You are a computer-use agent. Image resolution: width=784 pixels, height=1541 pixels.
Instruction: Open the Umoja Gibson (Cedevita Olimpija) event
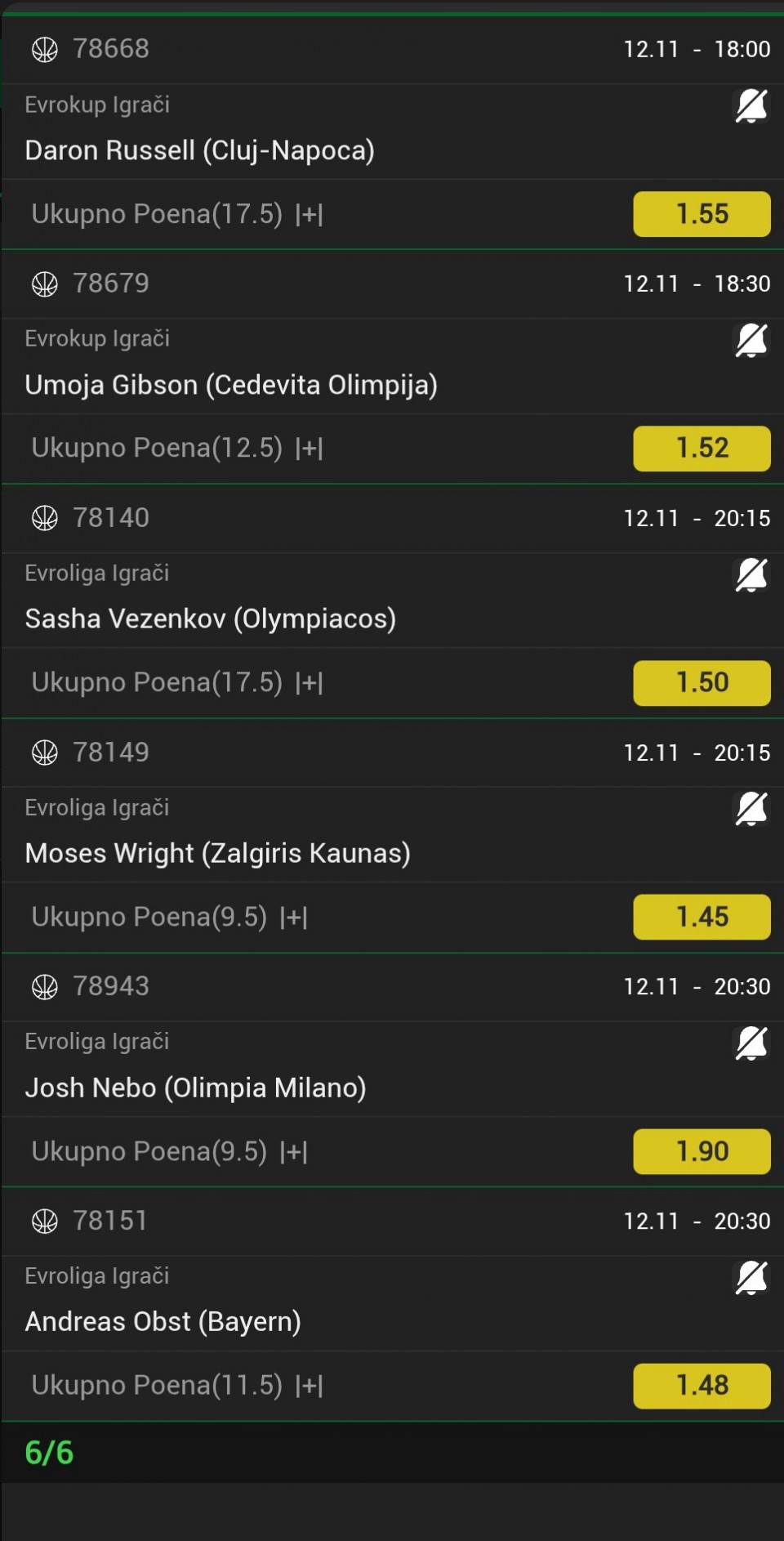pyautogui.click(x=231, y=385)
